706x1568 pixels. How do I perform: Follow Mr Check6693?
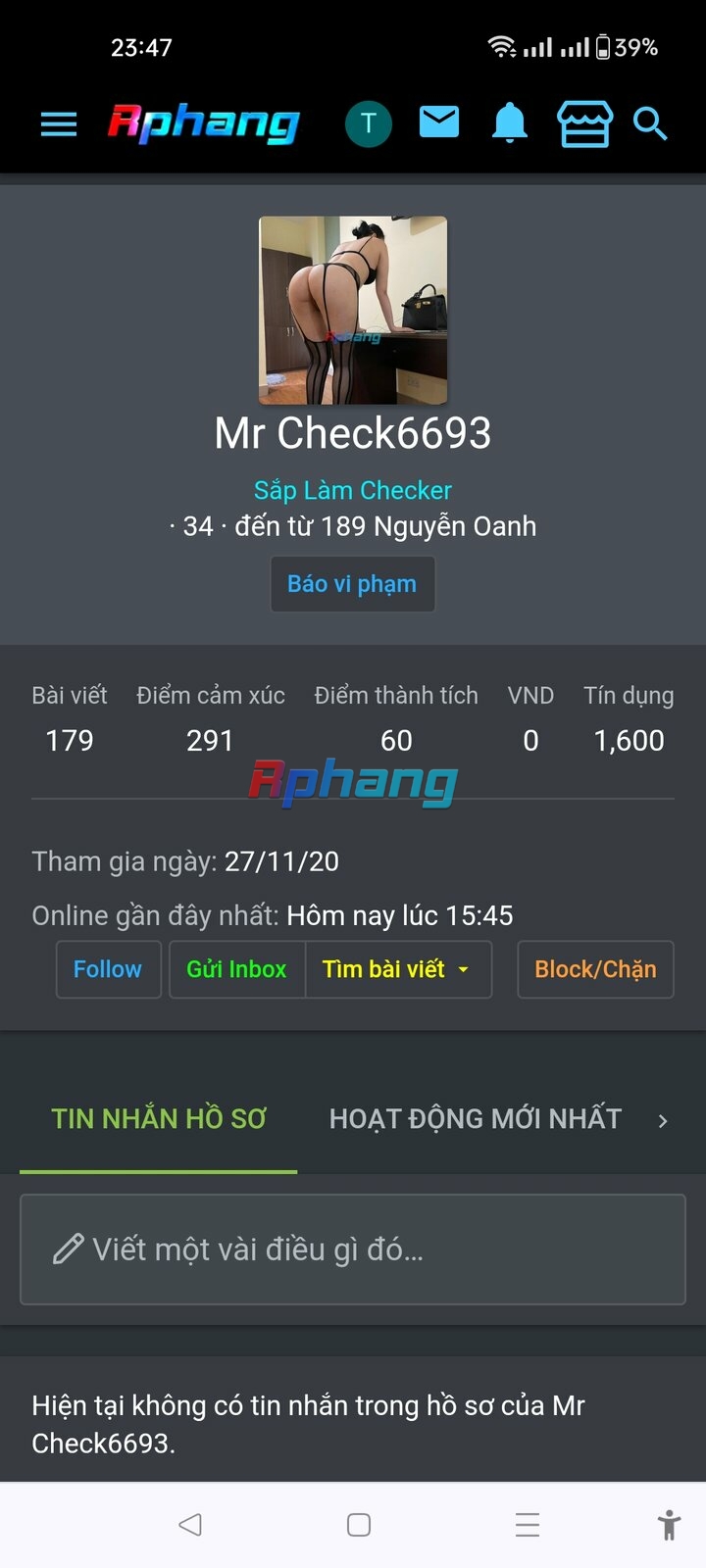click(108, 969)
